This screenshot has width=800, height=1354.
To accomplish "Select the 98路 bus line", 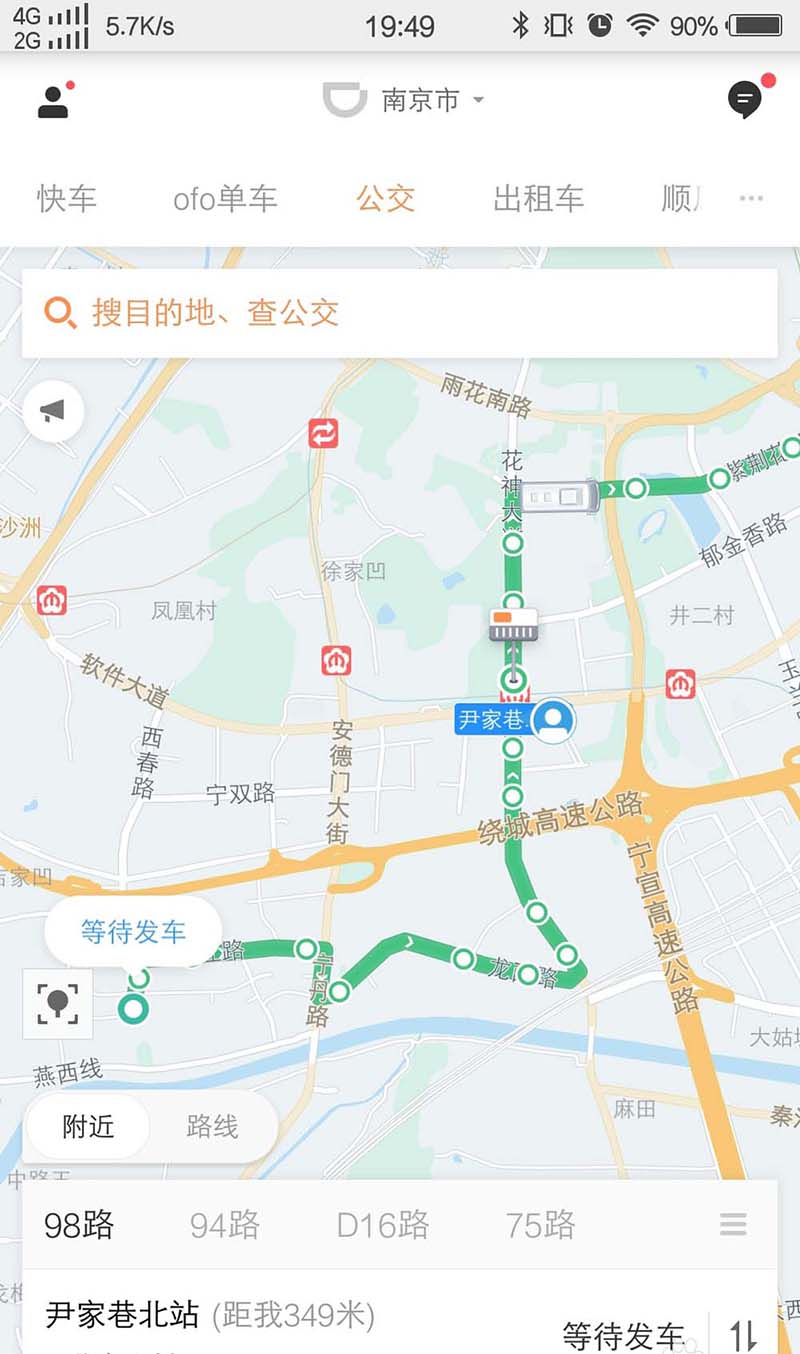I will click(79, 1224).
